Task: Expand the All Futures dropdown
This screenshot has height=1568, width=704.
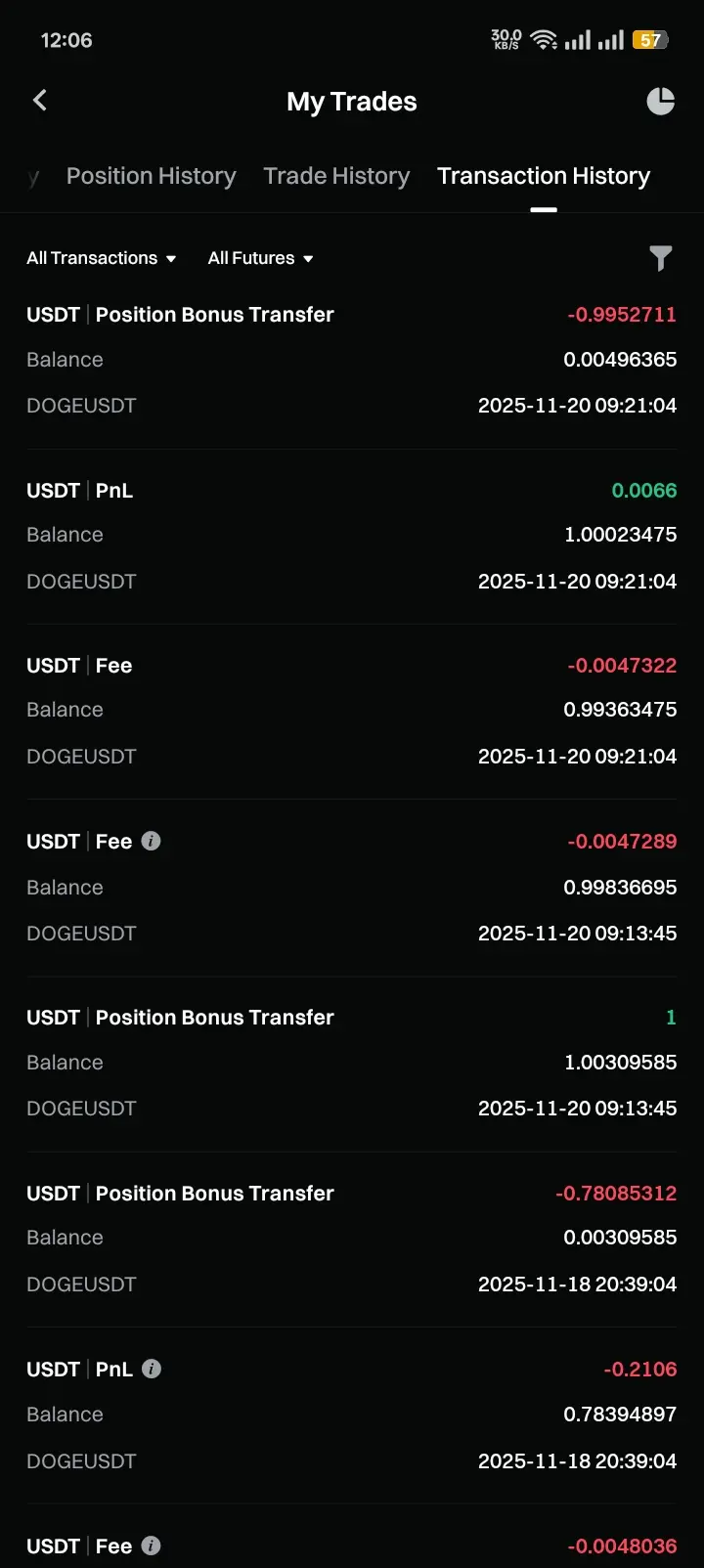Action: 260,258
